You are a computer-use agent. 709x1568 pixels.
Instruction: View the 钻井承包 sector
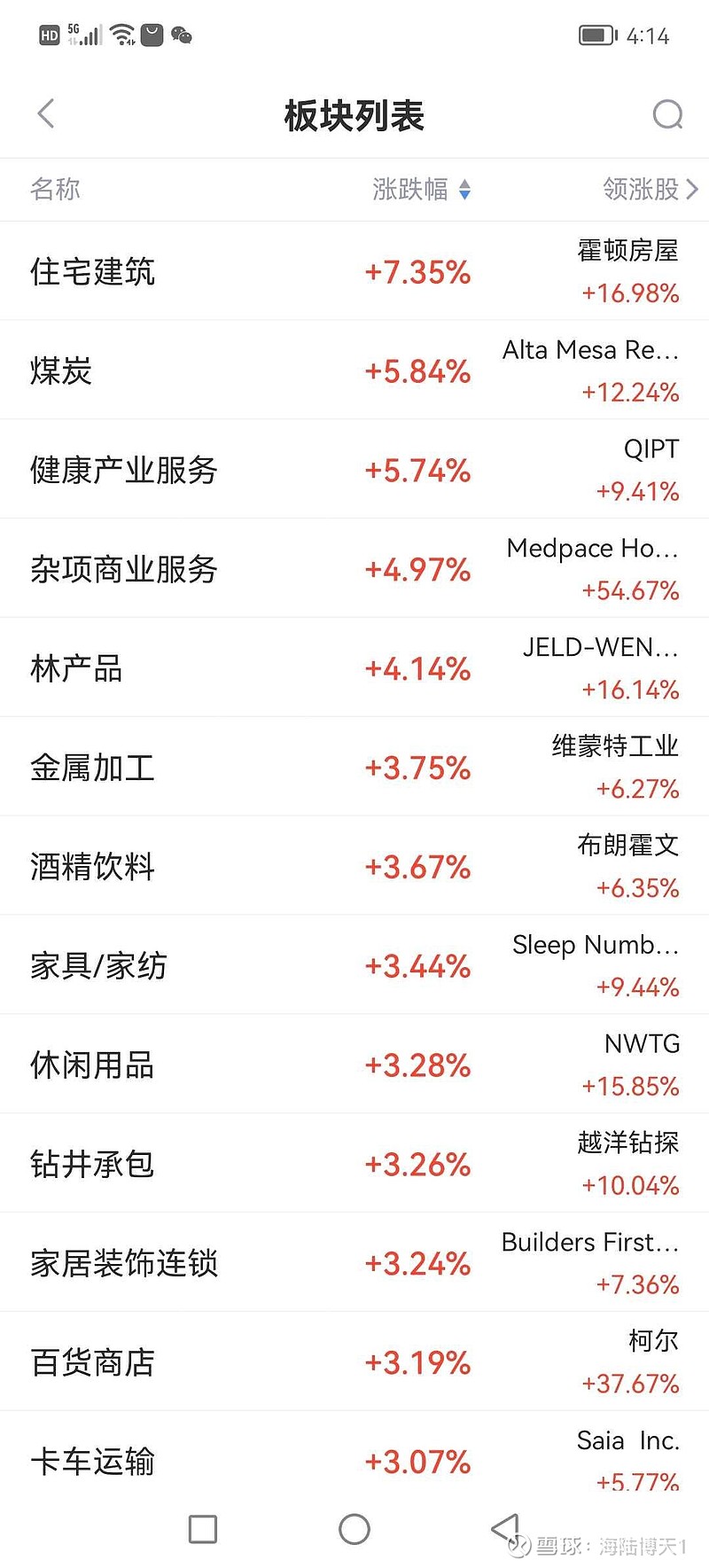[354, 1165]
